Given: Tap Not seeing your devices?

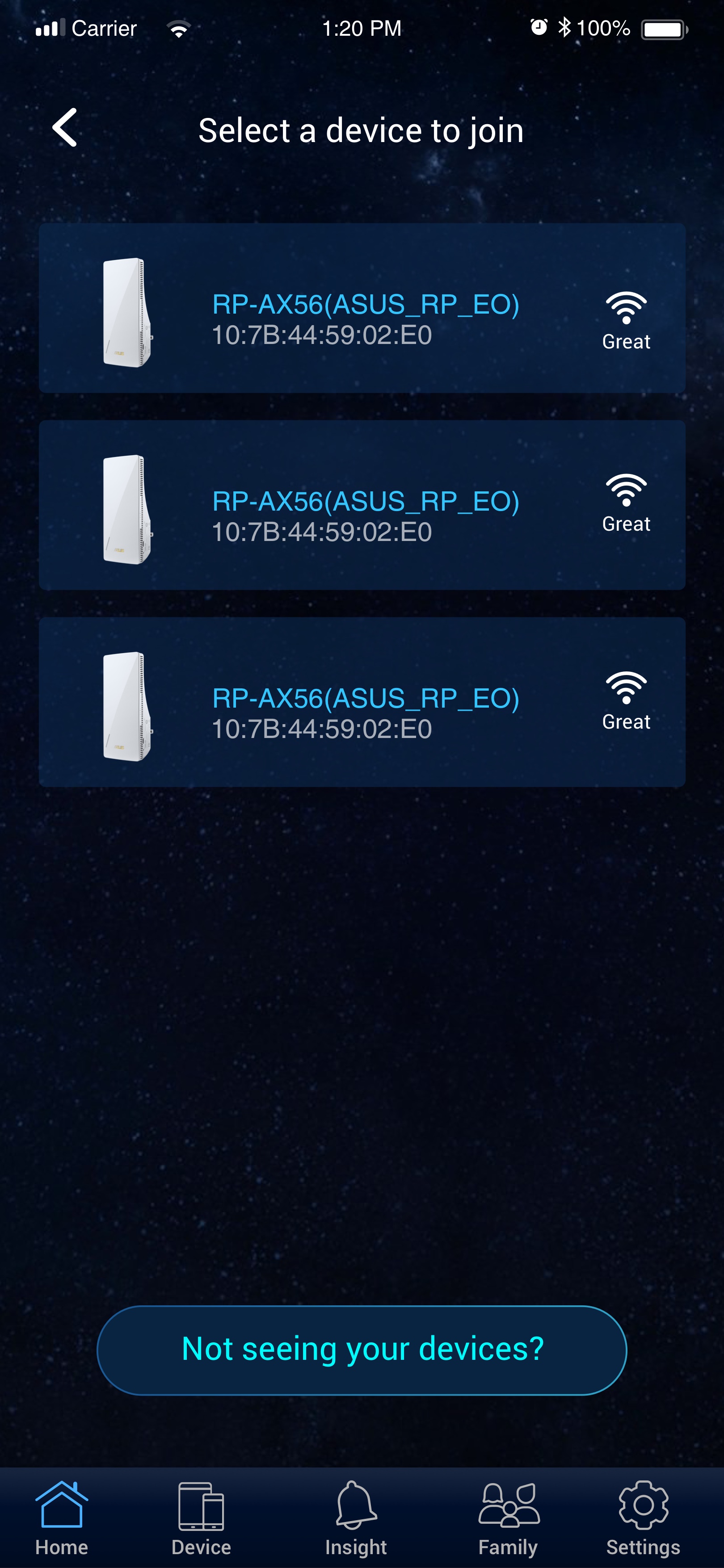Looking at the screenshot, I should [x=362, y=1350].
